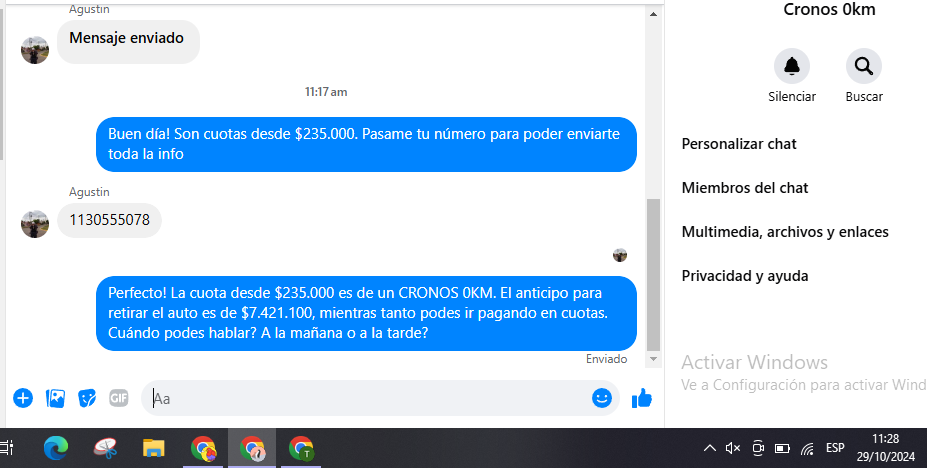Screen dimensions: 927x468
Task: Expand Personalizar chat options
Action: tap(739, 144)
